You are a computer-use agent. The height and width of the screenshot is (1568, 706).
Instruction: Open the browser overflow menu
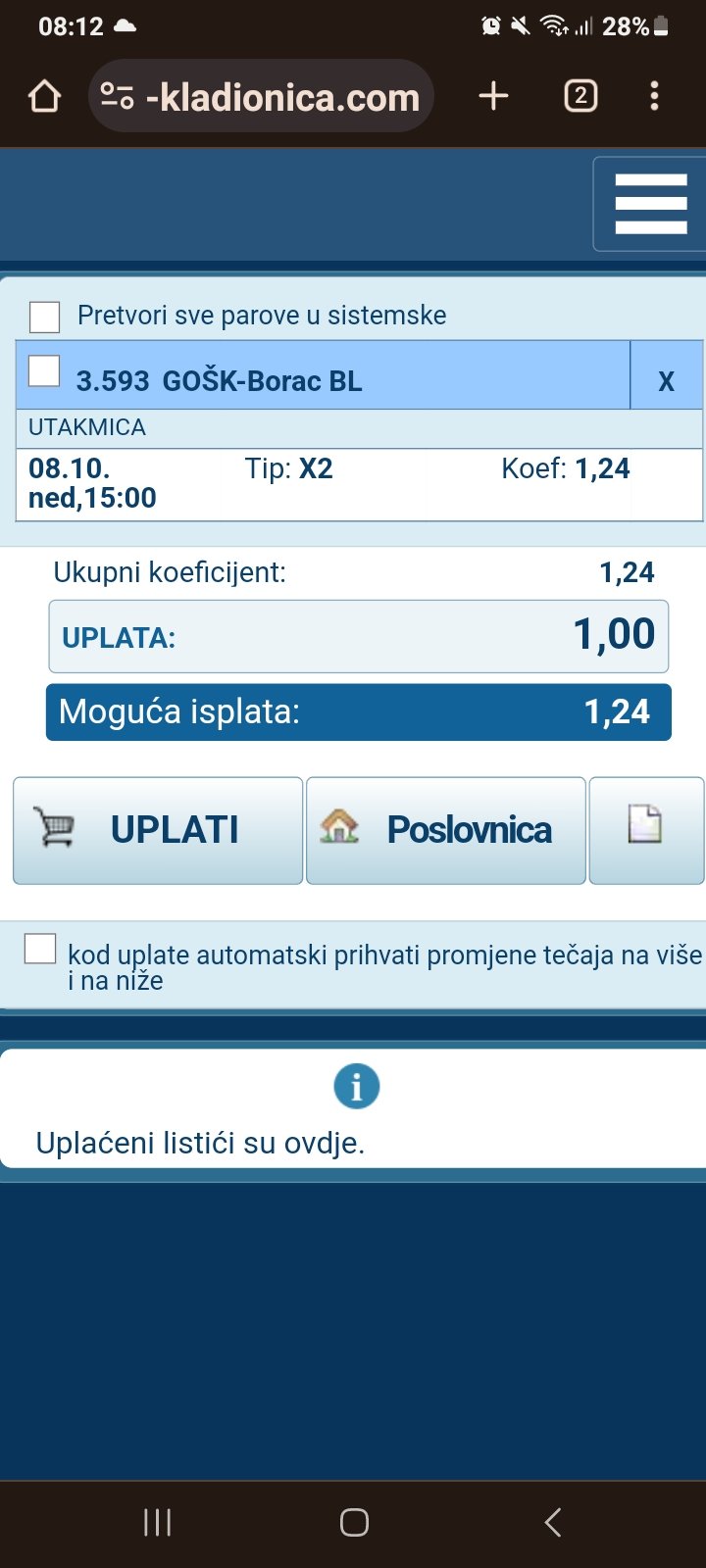[x=654, y=96]
